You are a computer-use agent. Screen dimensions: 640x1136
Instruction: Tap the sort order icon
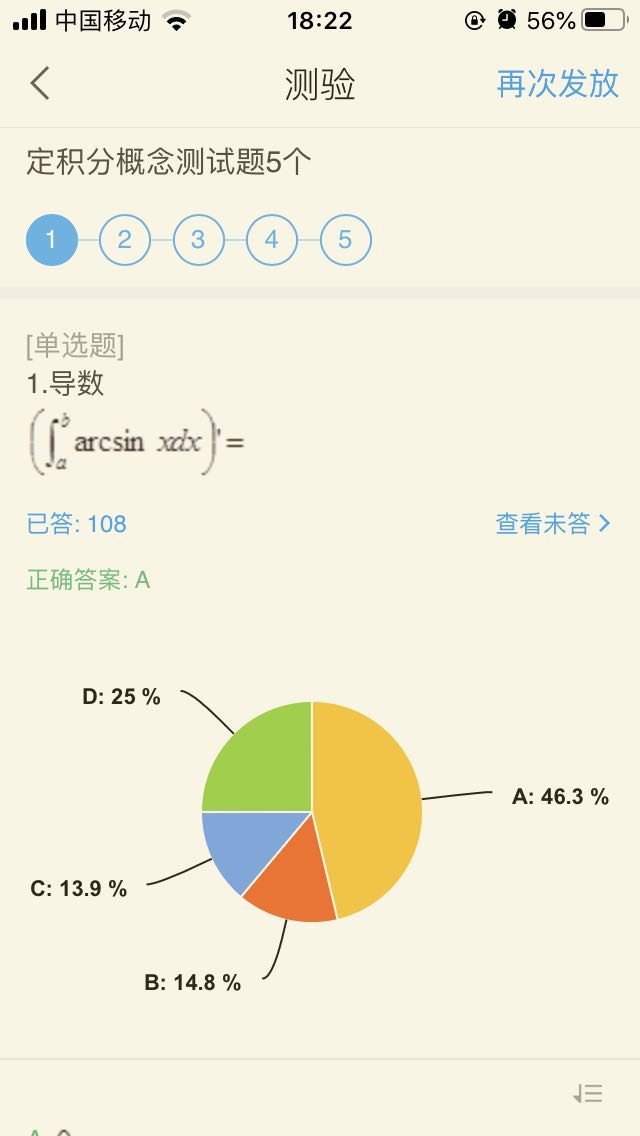click(588, 1094)
